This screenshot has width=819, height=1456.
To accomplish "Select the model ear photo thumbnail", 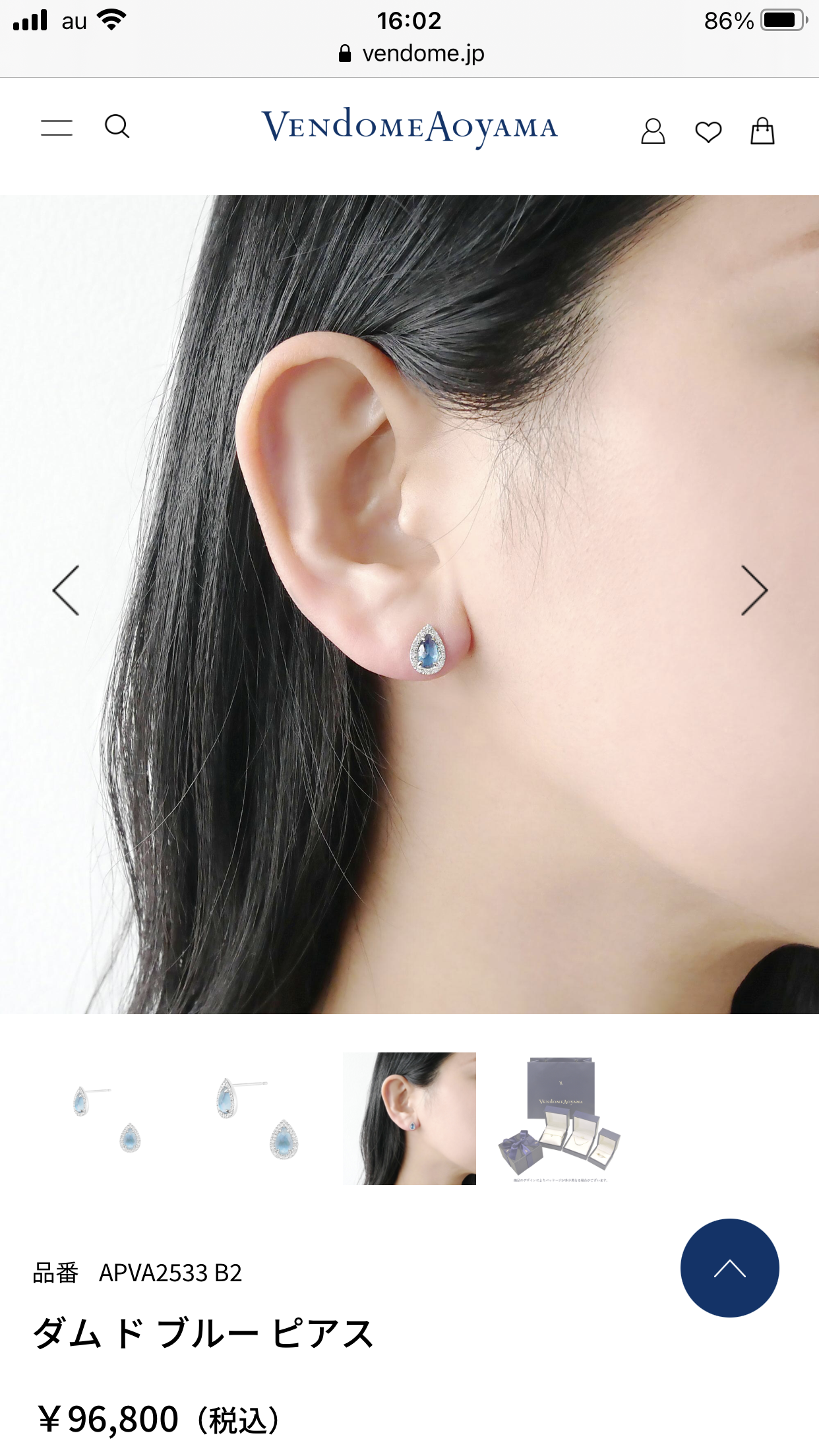I will pyautogui.click(x=409, y=1118).
